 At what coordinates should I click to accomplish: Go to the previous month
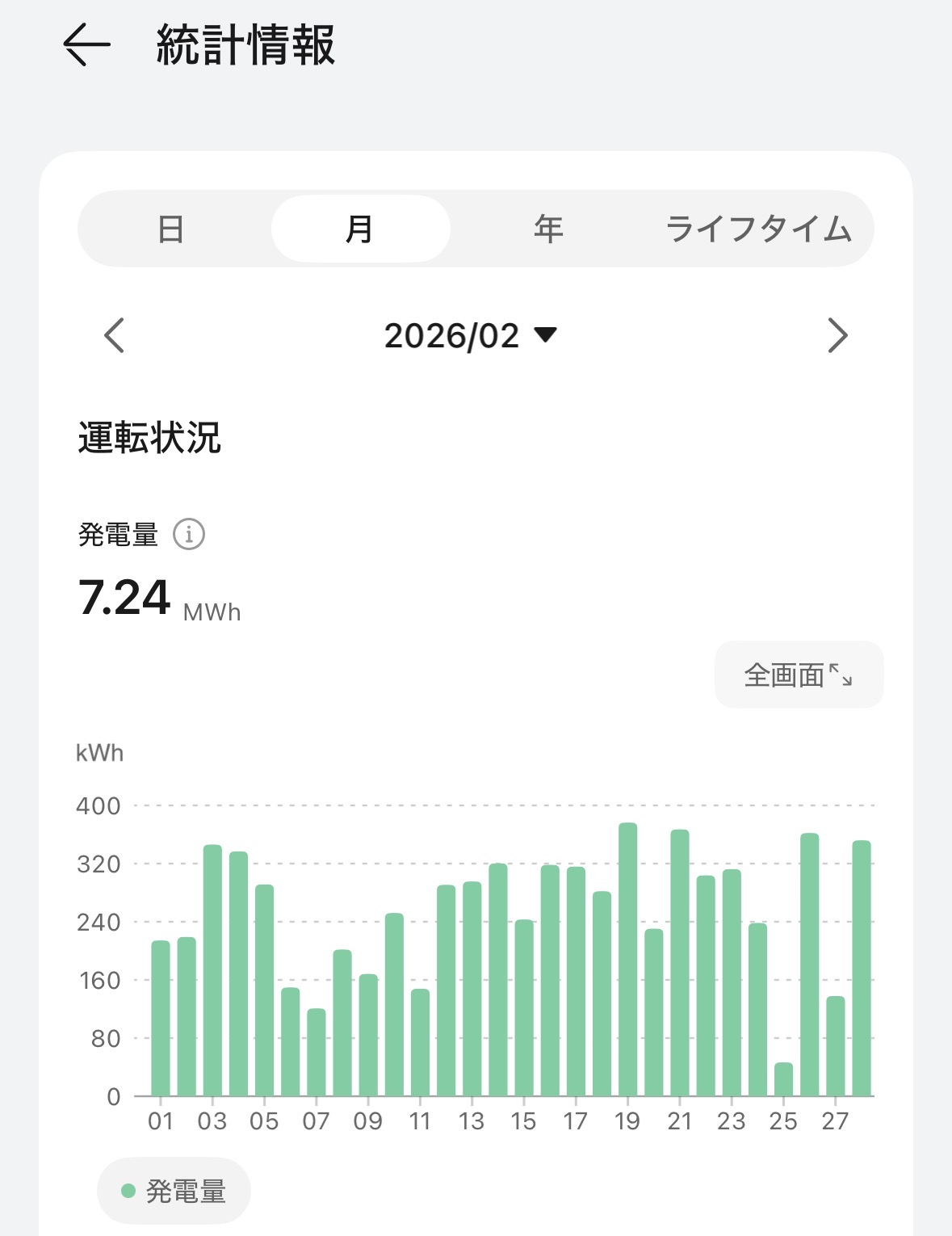[x=115, y=335]
